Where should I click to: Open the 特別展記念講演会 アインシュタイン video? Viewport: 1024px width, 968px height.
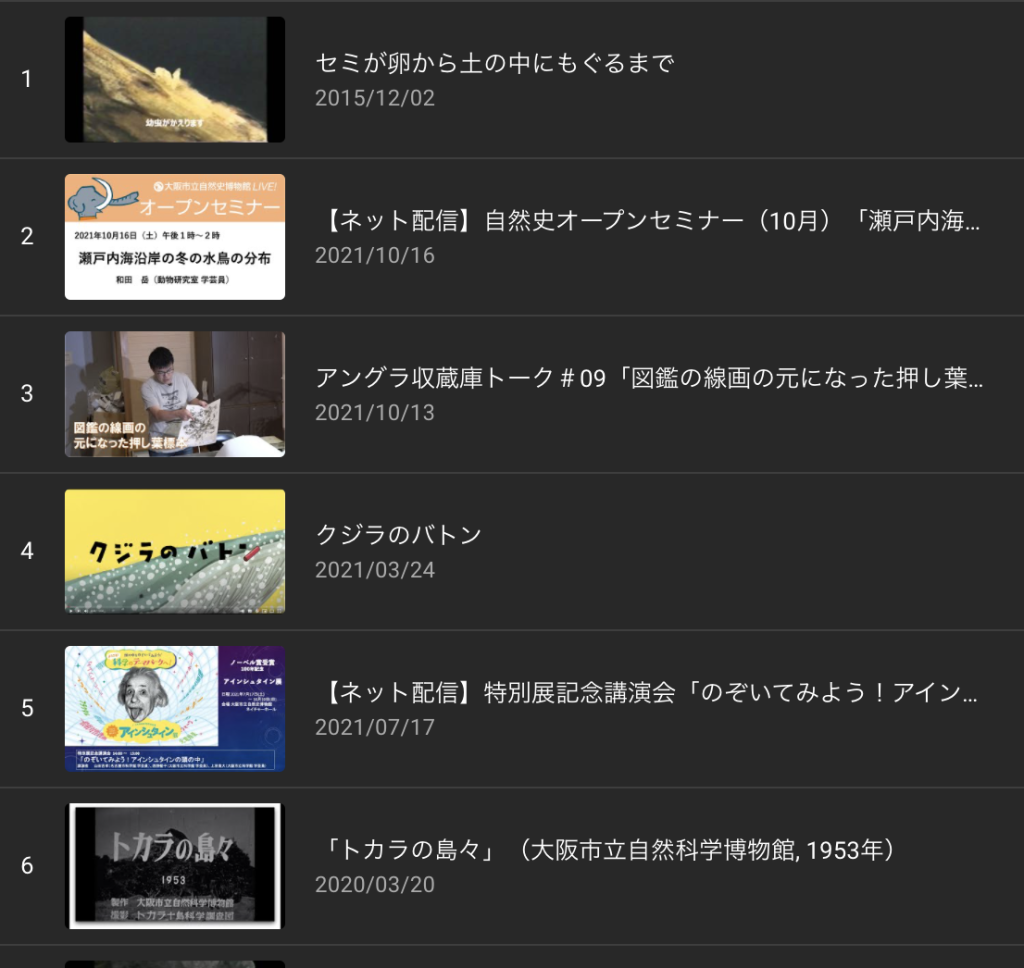coord(648,692)
